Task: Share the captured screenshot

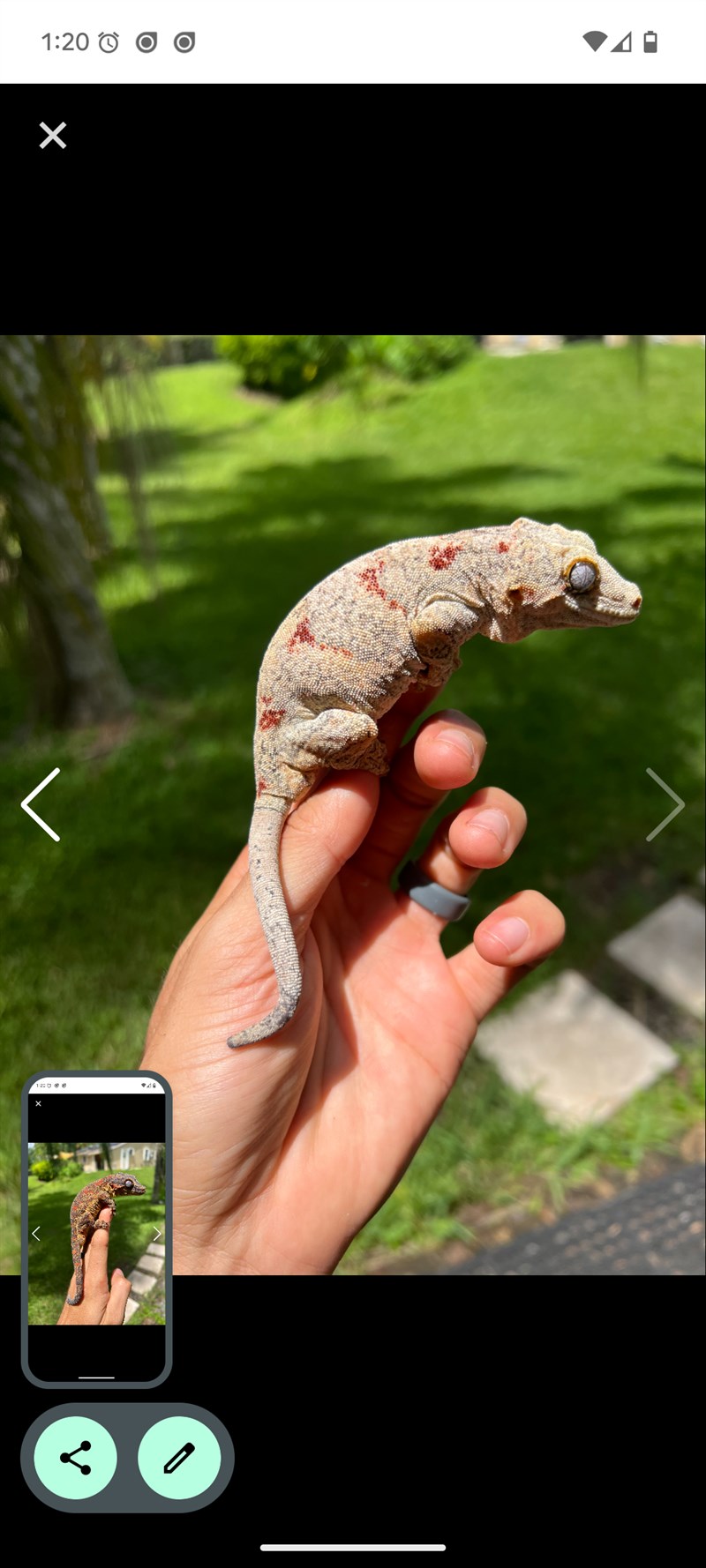Action: 76,1458
